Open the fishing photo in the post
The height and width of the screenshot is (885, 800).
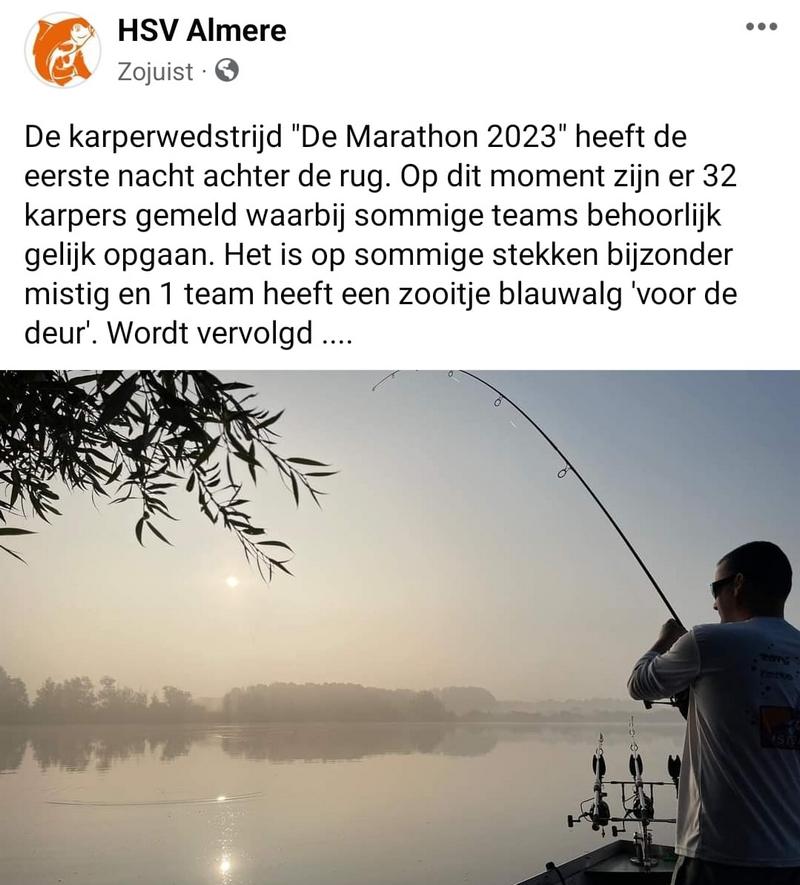[400, 627]
